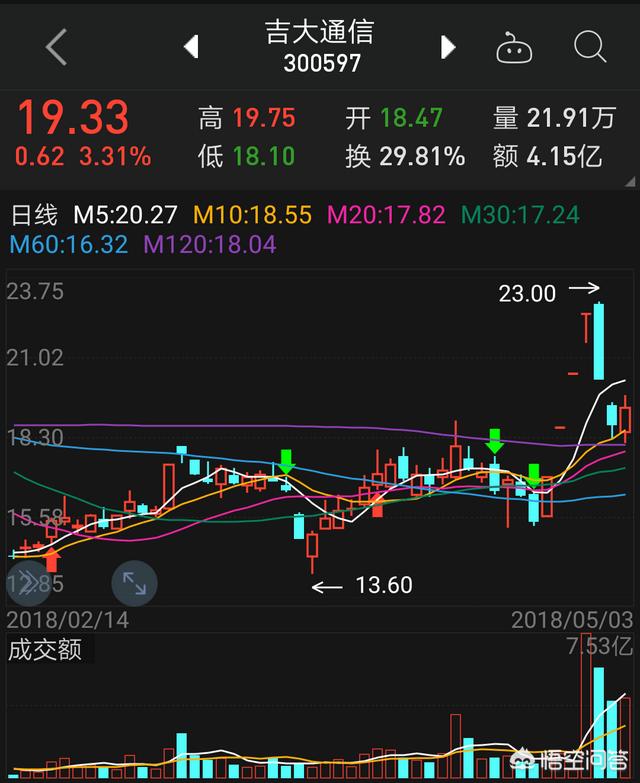This screenshot has width=640, height=783.
Task: Go back from the stock page
Action: [x=56, y=47]
